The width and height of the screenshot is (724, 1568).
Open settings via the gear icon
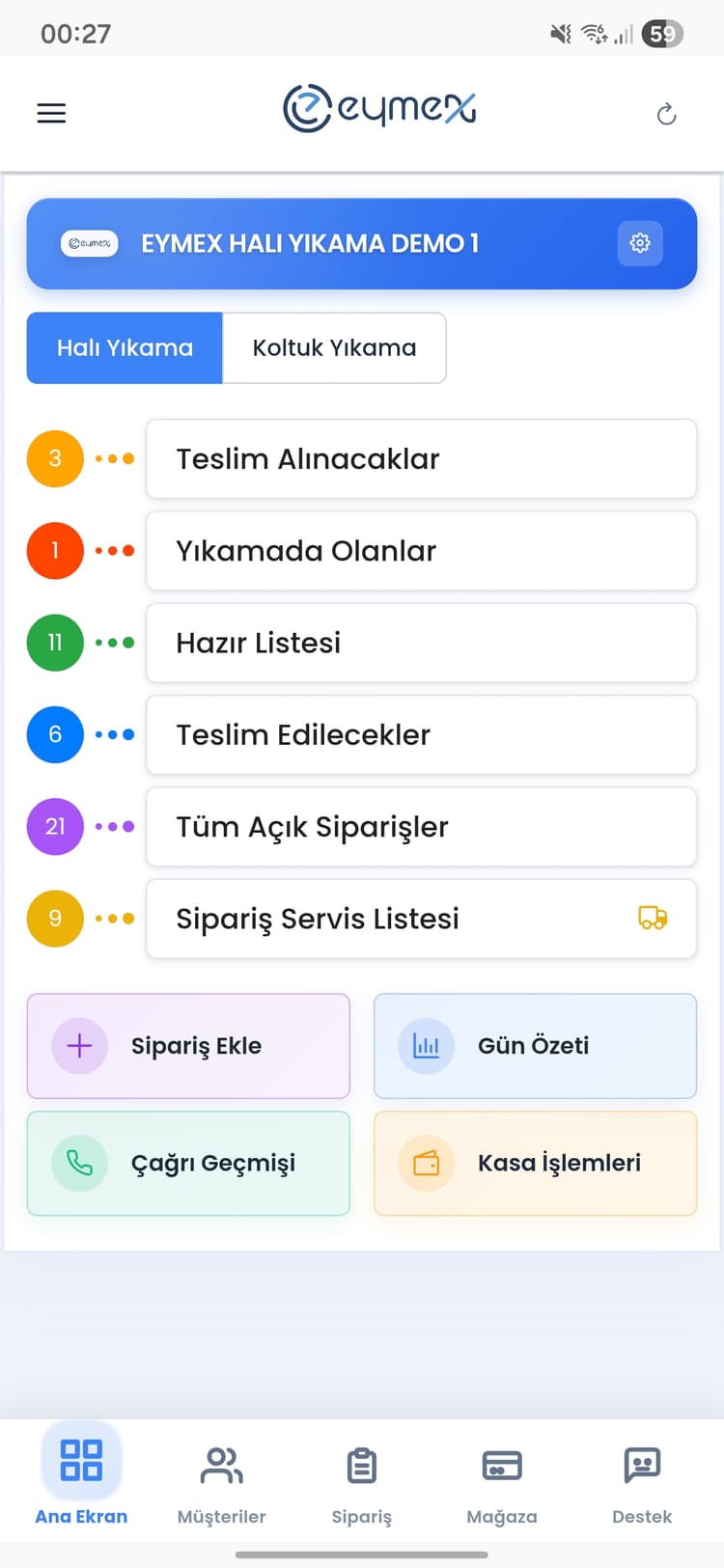[640, 243]
